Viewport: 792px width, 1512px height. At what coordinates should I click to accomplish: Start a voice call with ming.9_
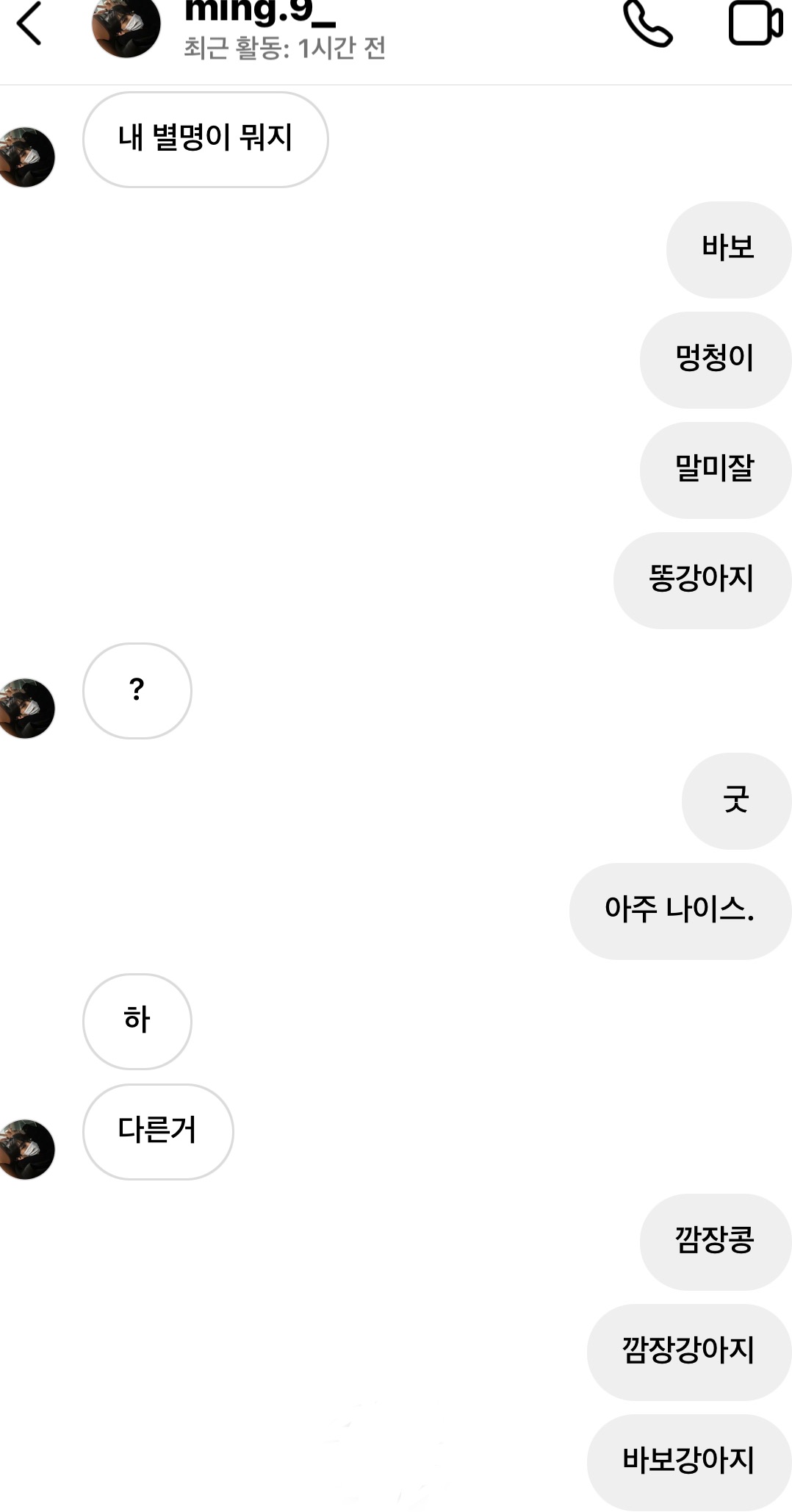point(647,24)
